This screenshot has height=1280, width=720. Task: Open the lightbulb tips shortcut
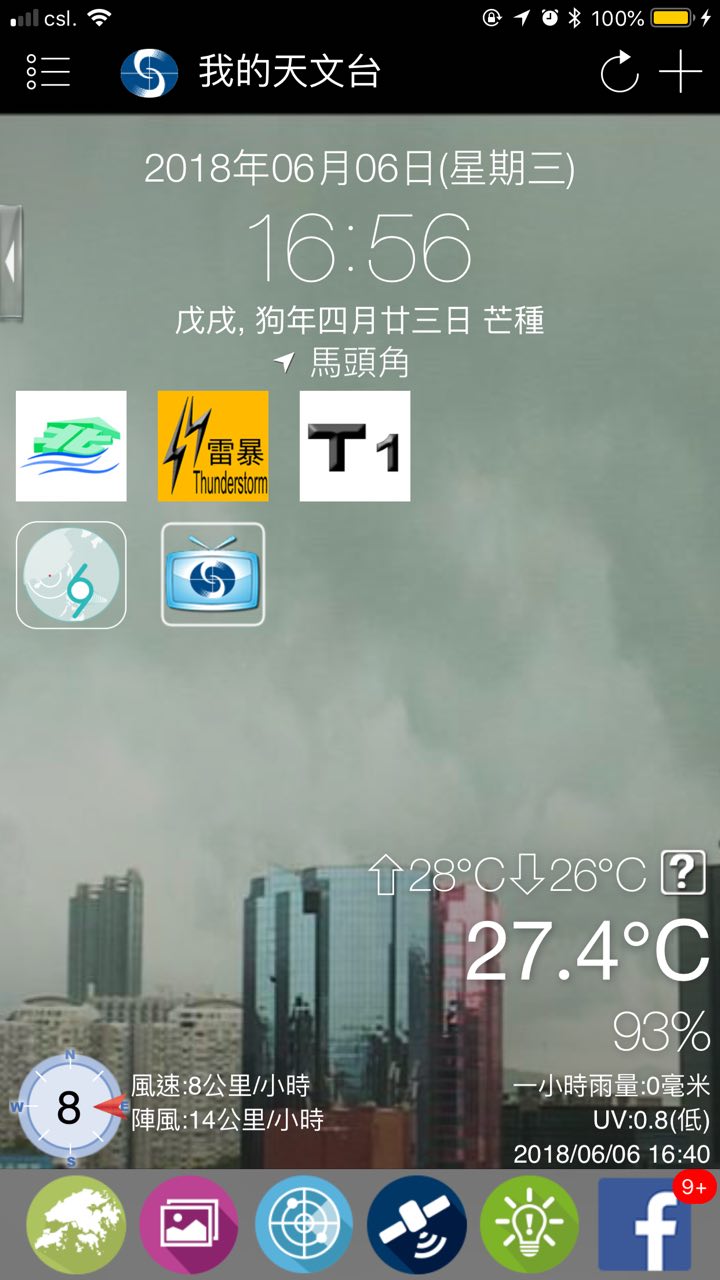click(530, 1224)
